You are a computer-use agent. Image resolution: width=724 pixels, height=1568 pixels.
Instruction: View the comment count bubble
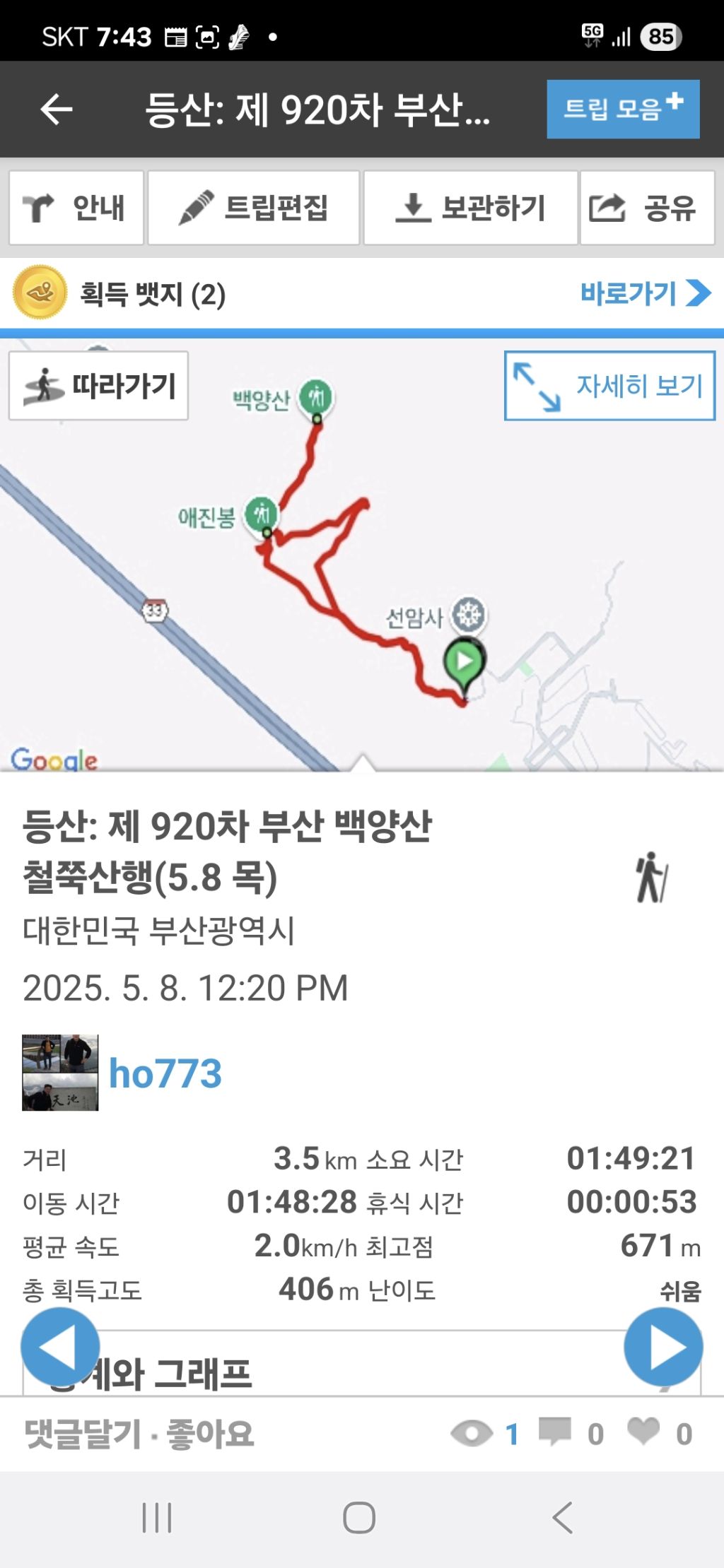[555, 1432]
